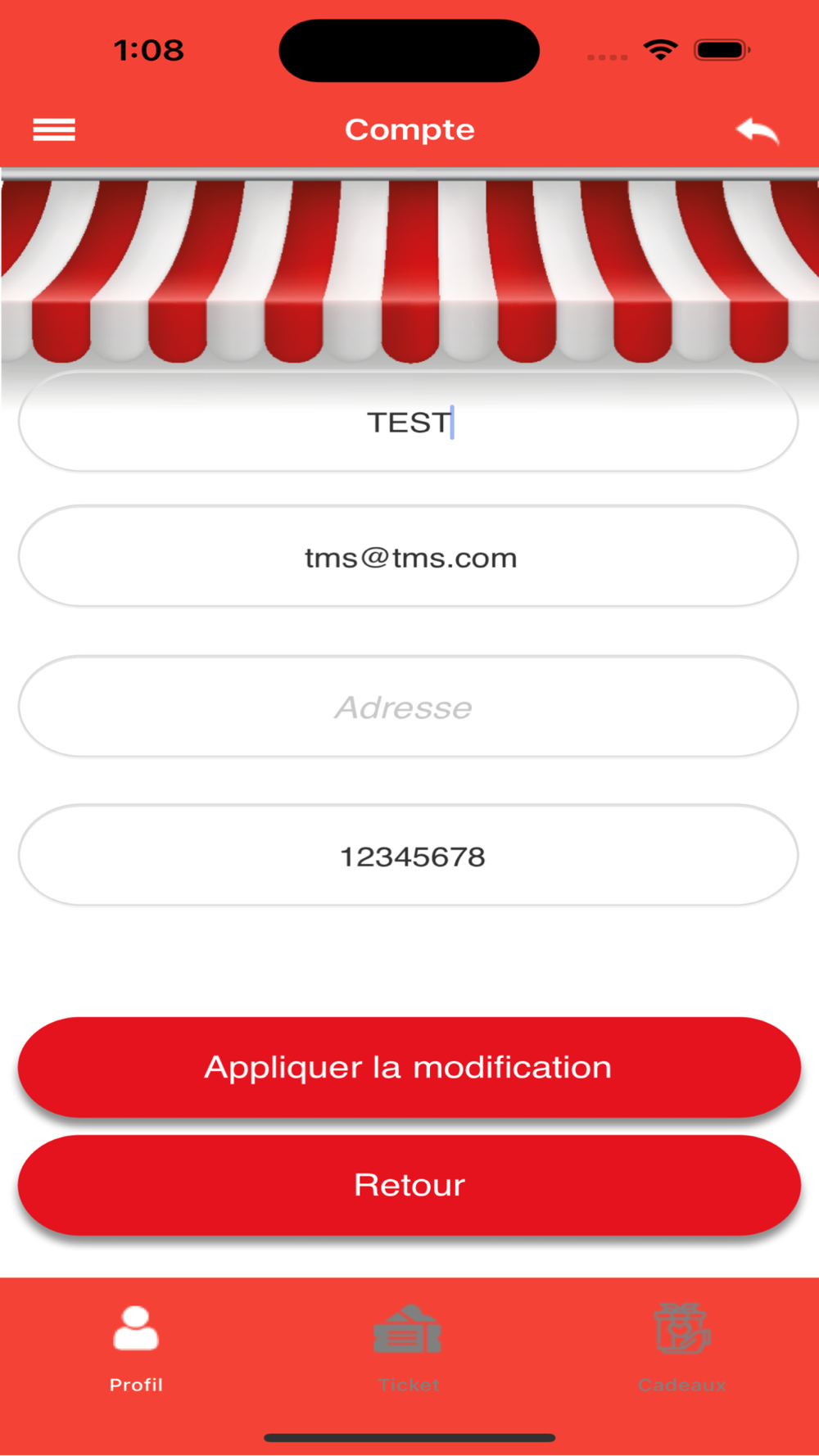Edit the email field tms@tms.com
The height and width of the screenshot is (1456, 819).
[x=409, y=556]
